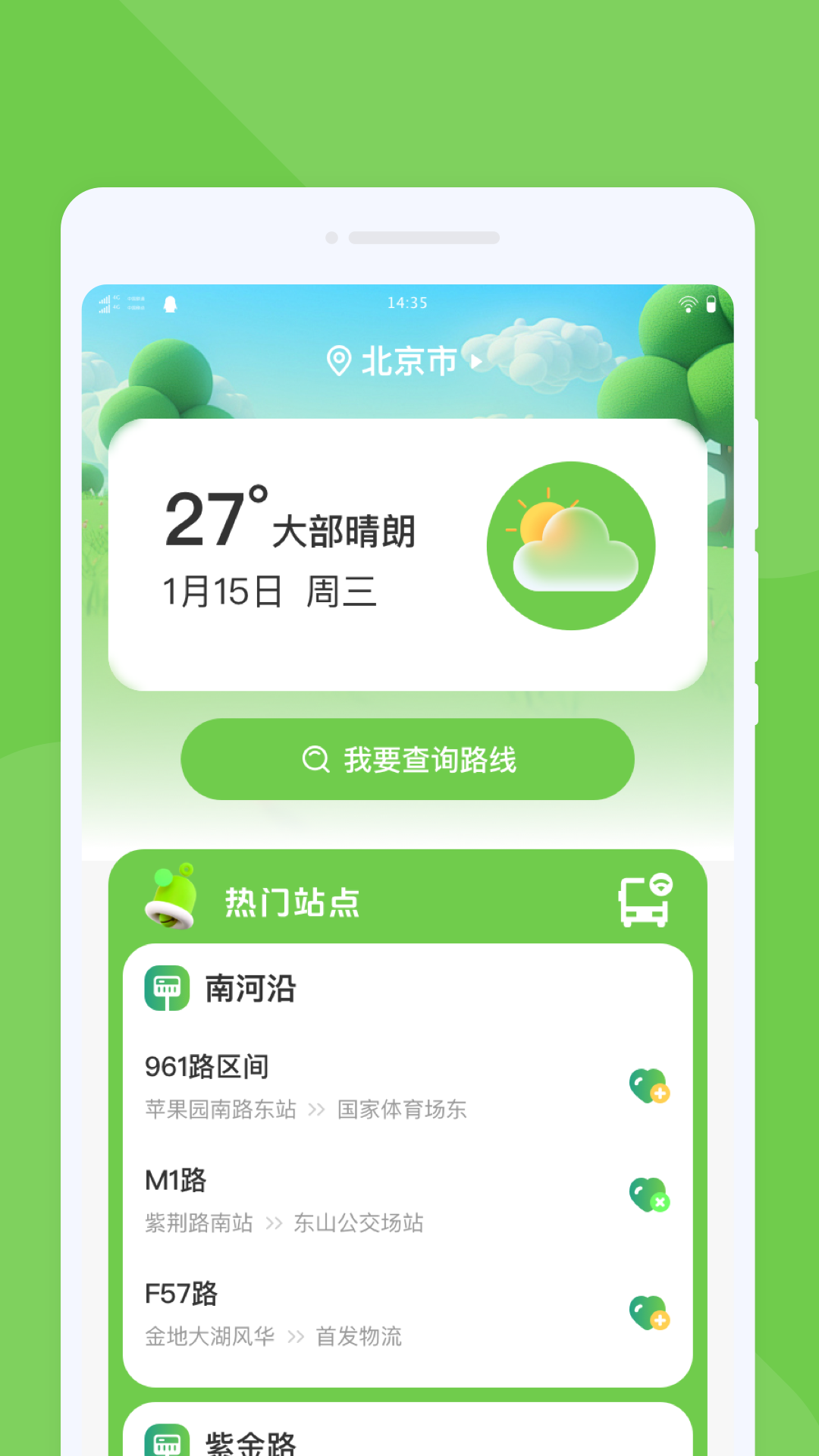The image size is (819, 1456).
Task: Expand route details for 苹果园南路东站 to 国家体育场东
Action: point(306,1109)
